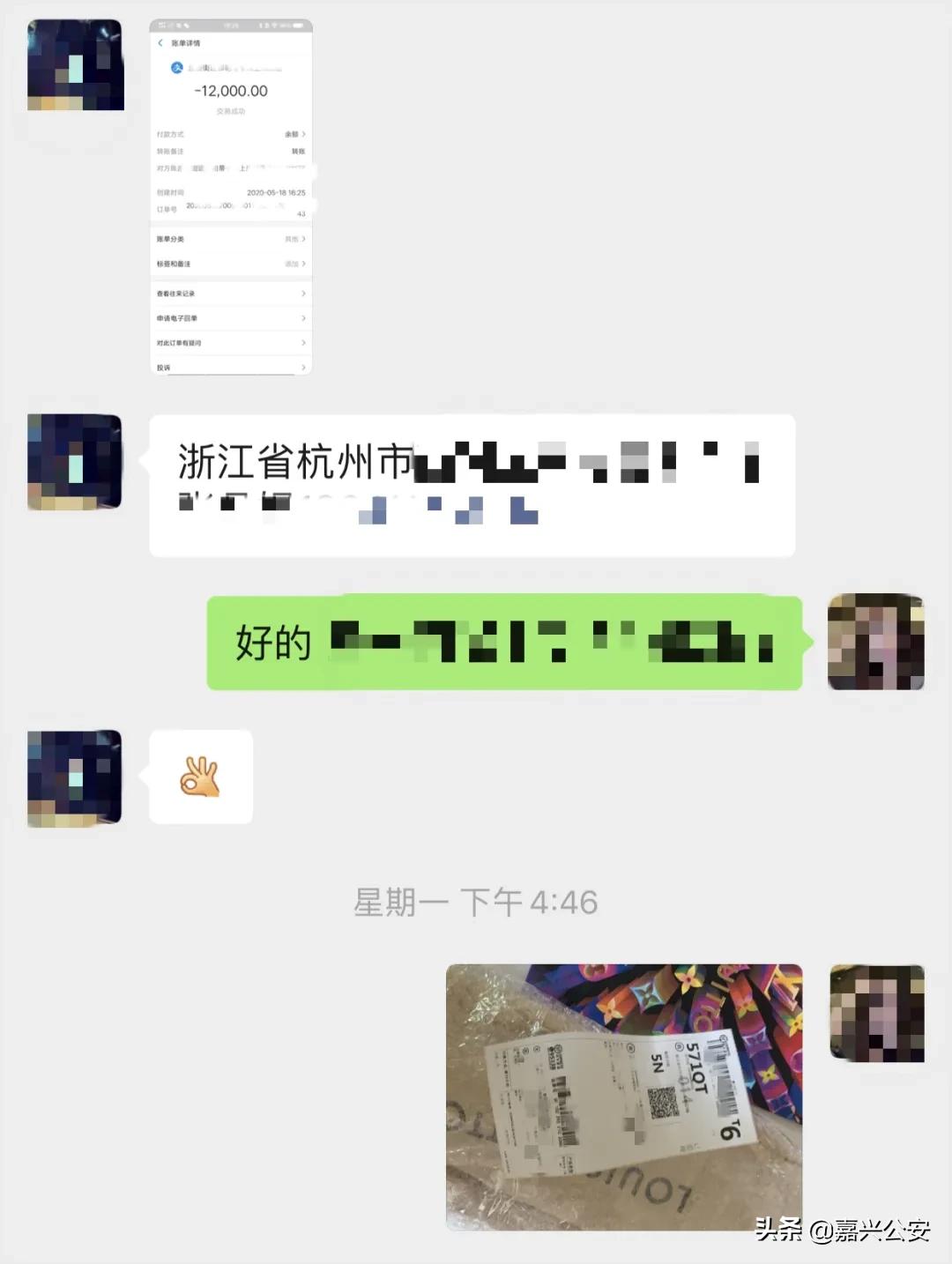Image resolution: width=952 pixels, height=1264 pixels.
Task: Tap the blue Alipay account avatar in bill detail
Action: tap(177, 68)
